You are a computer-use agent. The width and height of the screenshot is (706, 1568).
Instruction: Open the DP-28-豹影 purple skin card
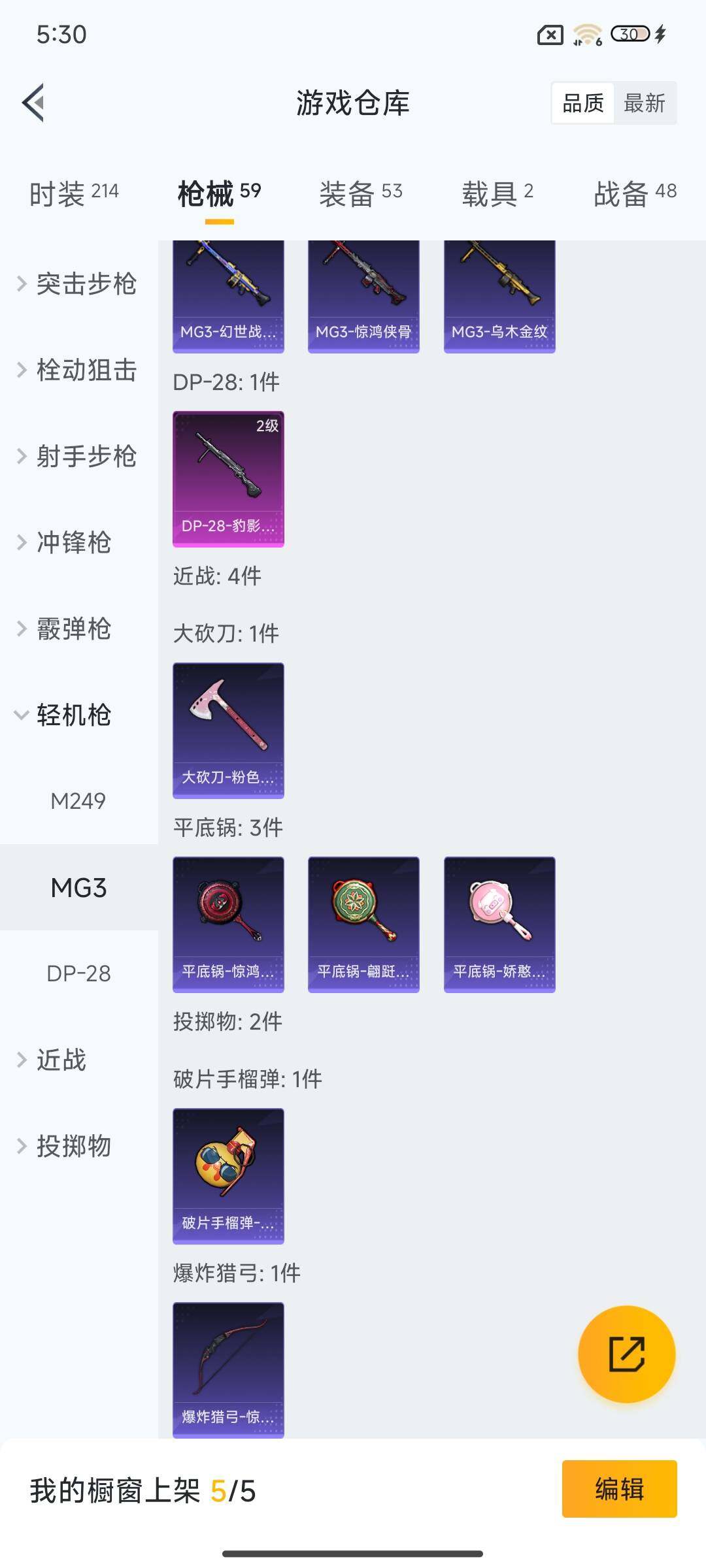(228, 477)
